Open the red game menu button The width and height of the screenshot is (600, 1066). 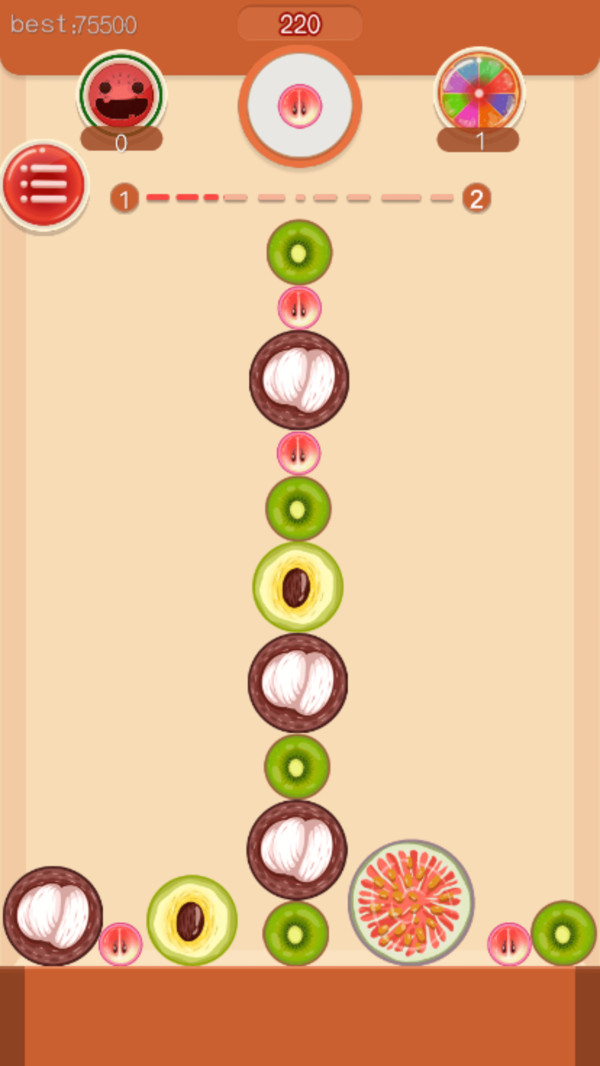click(x=44, y=185)
